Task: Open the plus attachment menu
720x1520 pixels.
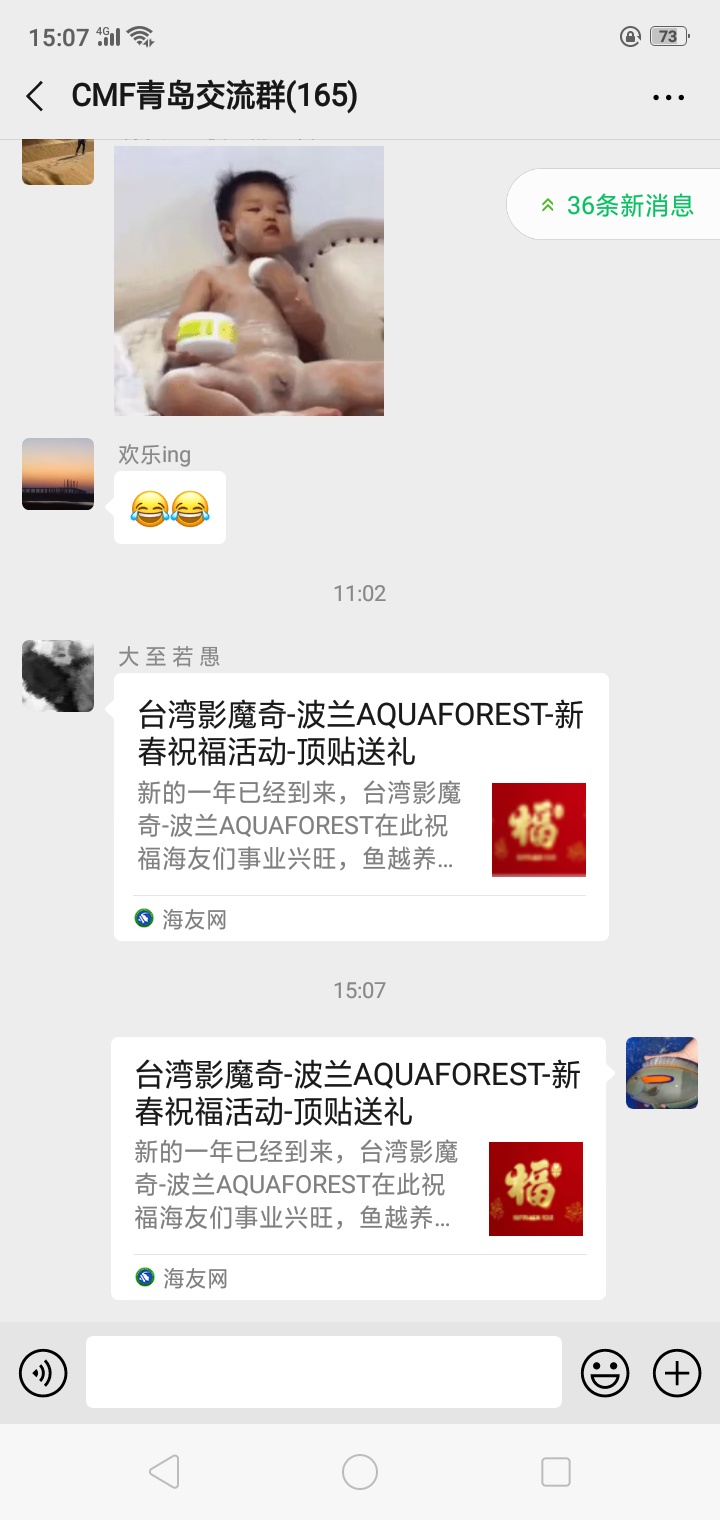Action: click(677, 1372)
